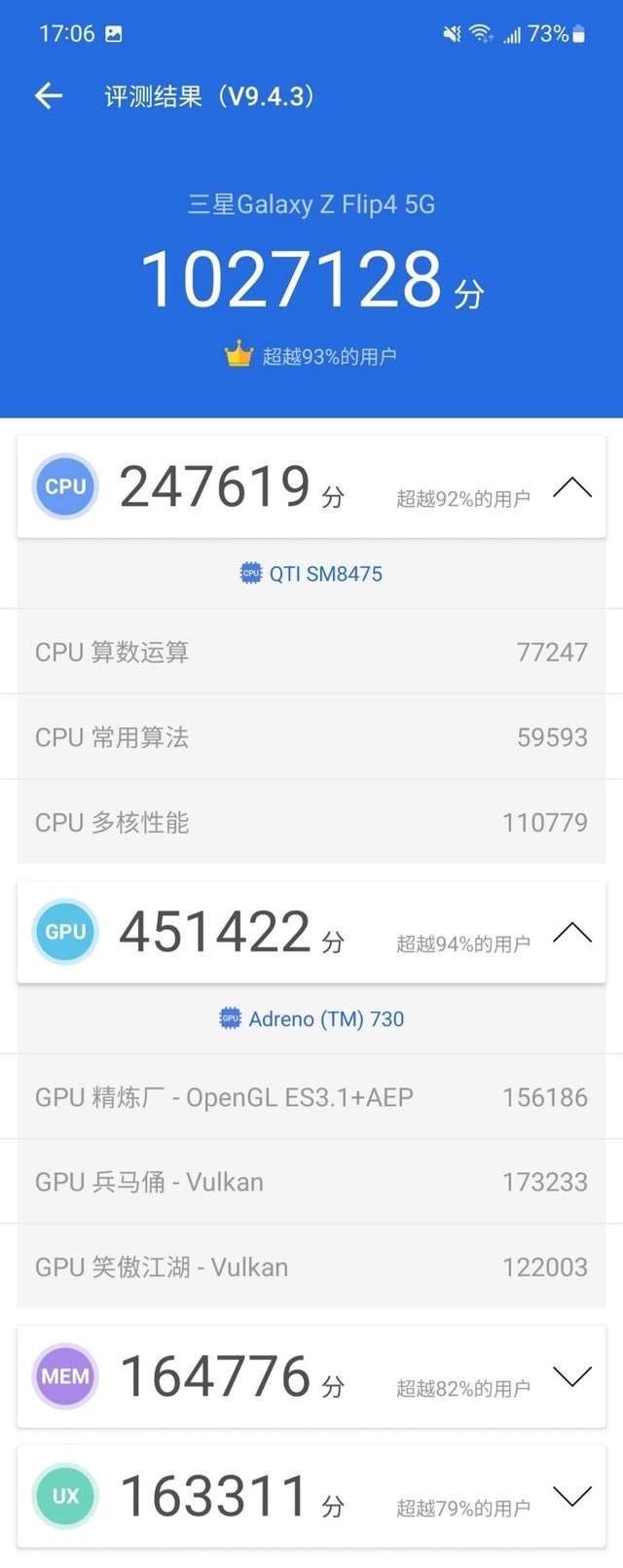Open QTI SM8475 CPU info link
Image resolution: width=623 pixels, height=1568 pixels.
(x=311, y=574)
